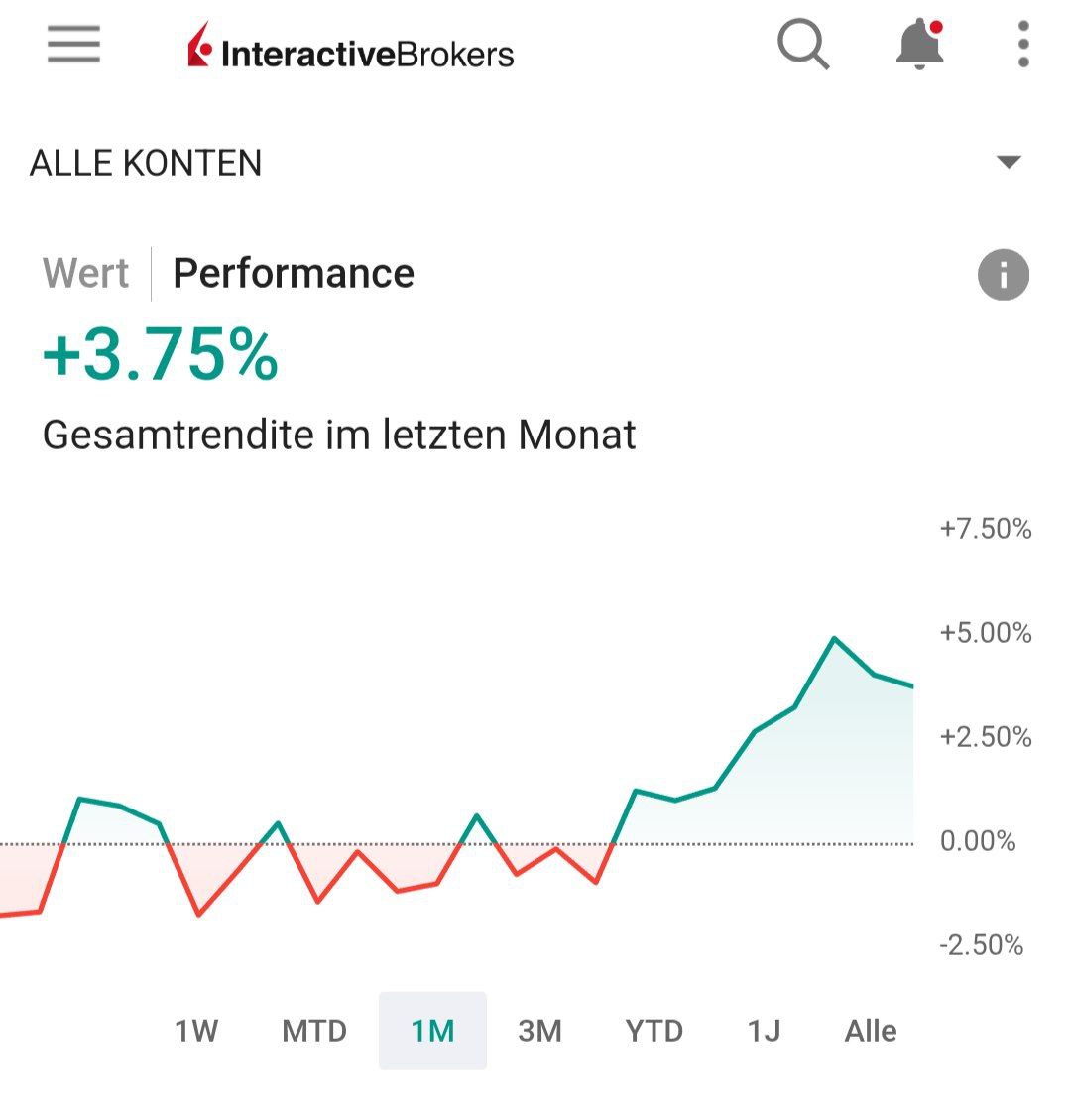Select the 1W time range

[196, 1031]
